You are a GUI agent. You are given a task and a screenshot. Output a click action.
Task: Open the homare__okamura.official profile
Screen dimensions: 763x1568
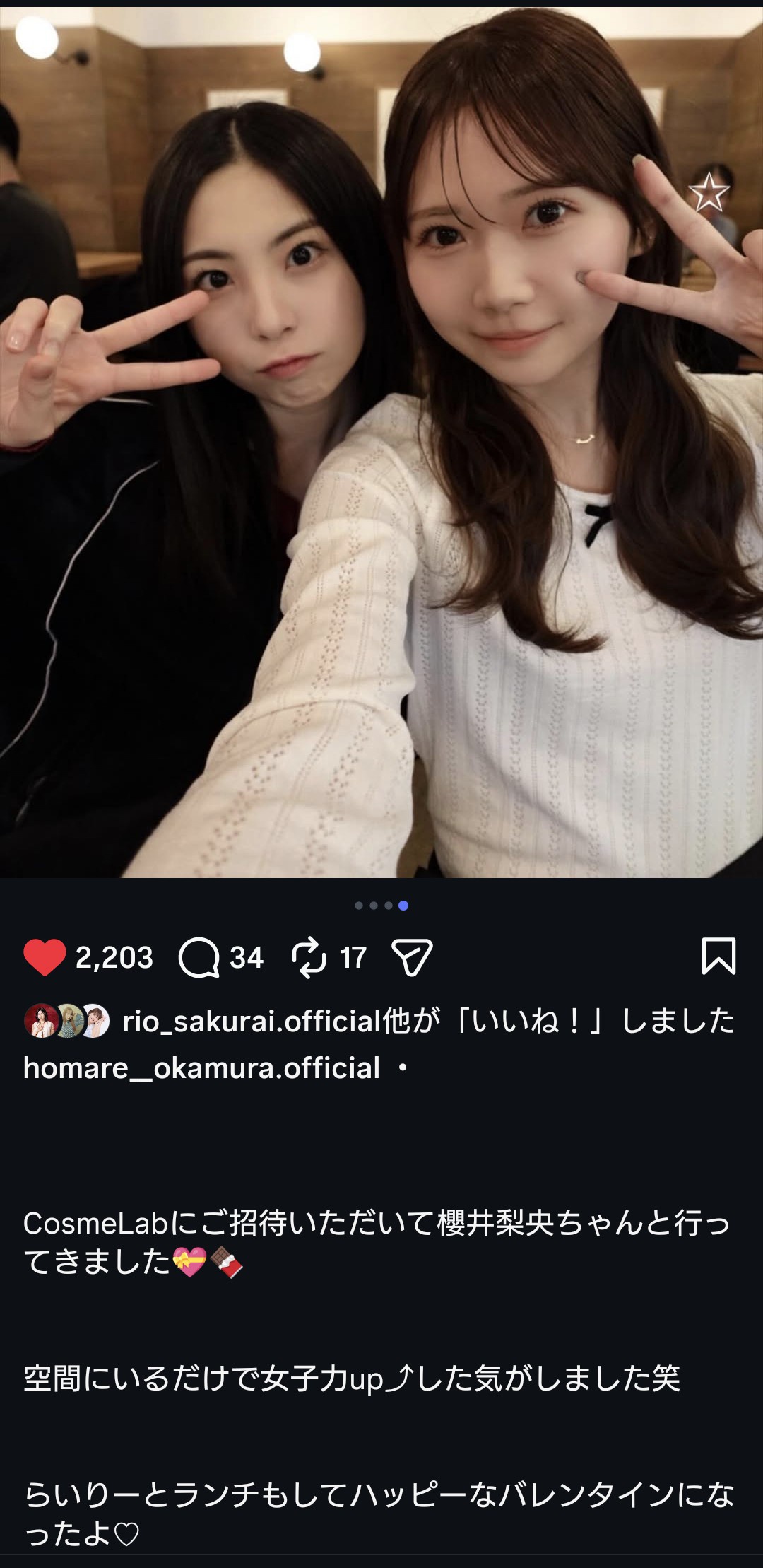point(202,1068)
